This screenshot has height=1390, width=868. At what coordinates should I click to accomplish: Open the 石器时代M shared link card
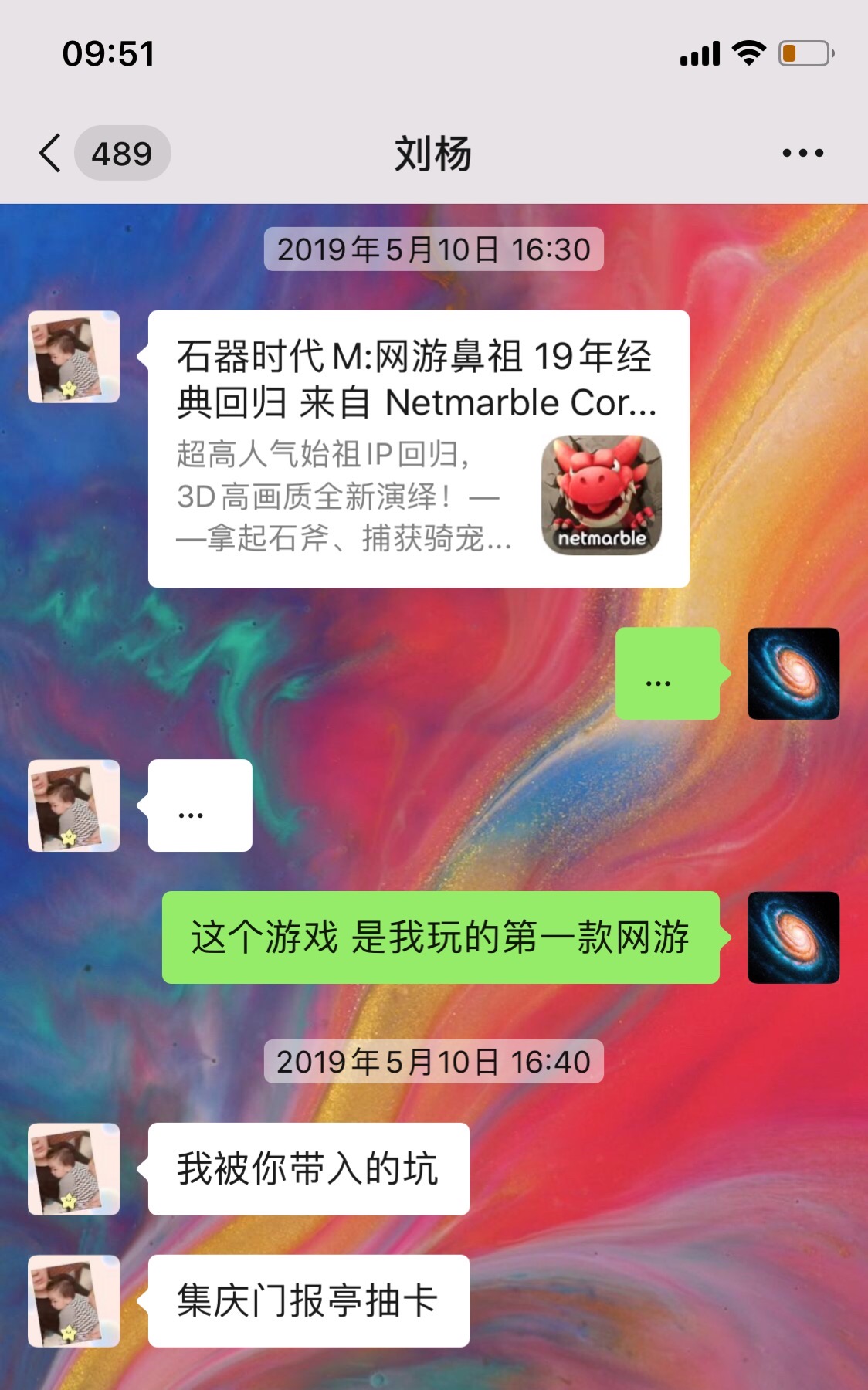(418, 449)
